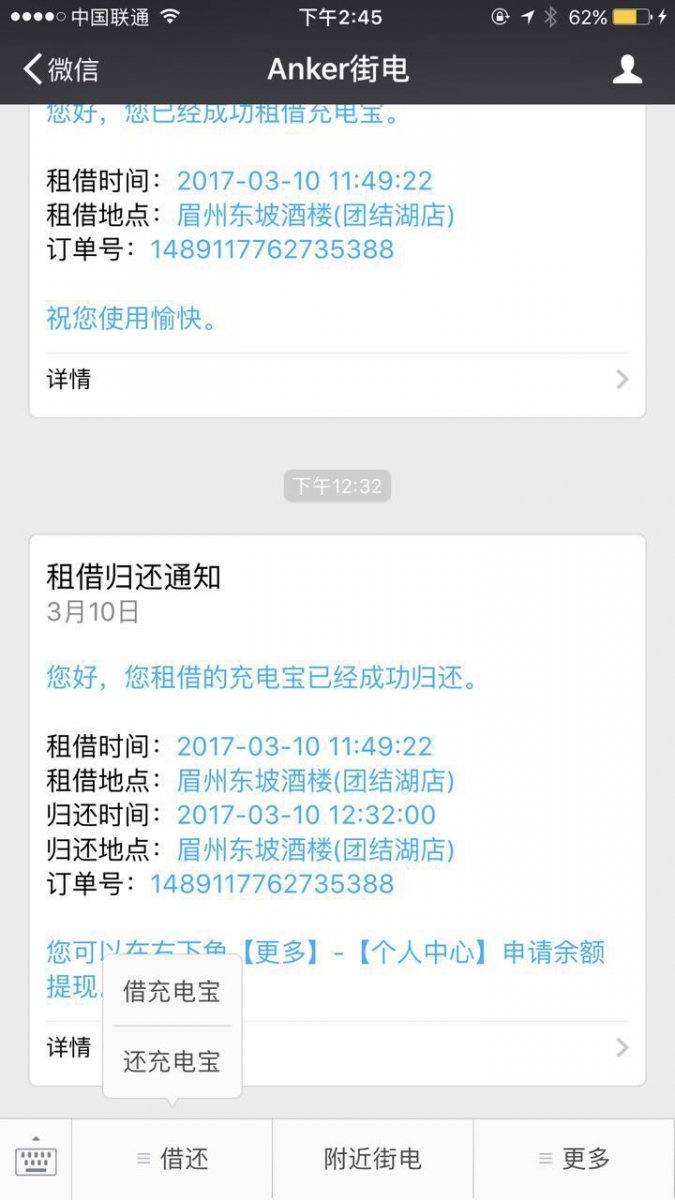This screenshot has width=675, height=1200.
Task: Select 借充电宝 from the popup menu
Action: (x=171, y=991)
